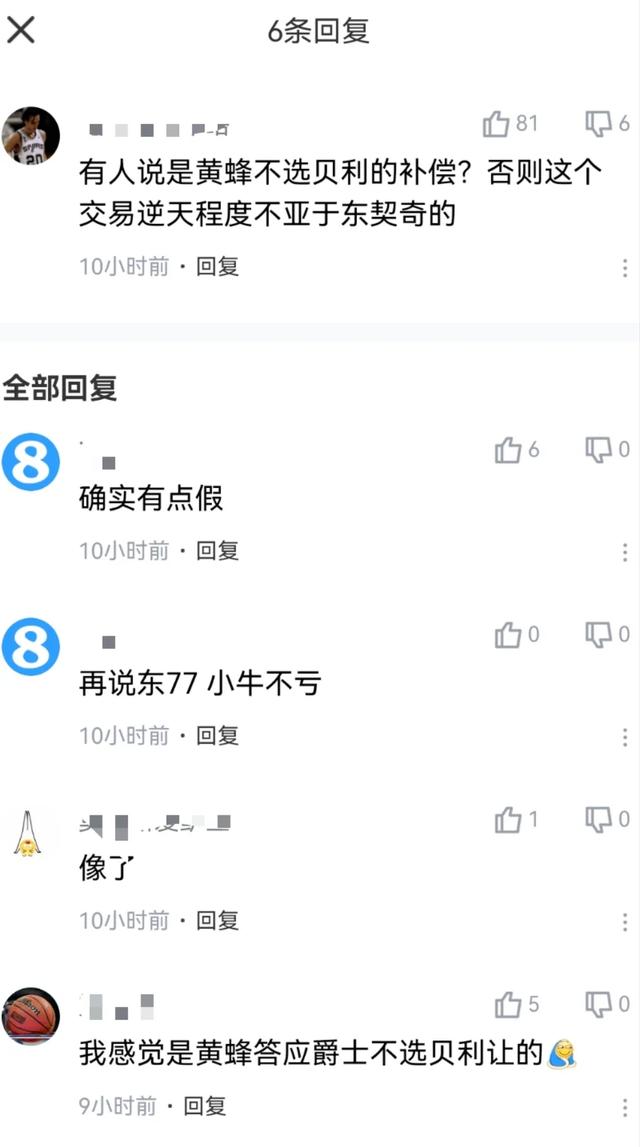Like the comment about 黄蜂不选贝利的补偿
The height and width of the screenshot is (1147, 640).
coord(497,124)
